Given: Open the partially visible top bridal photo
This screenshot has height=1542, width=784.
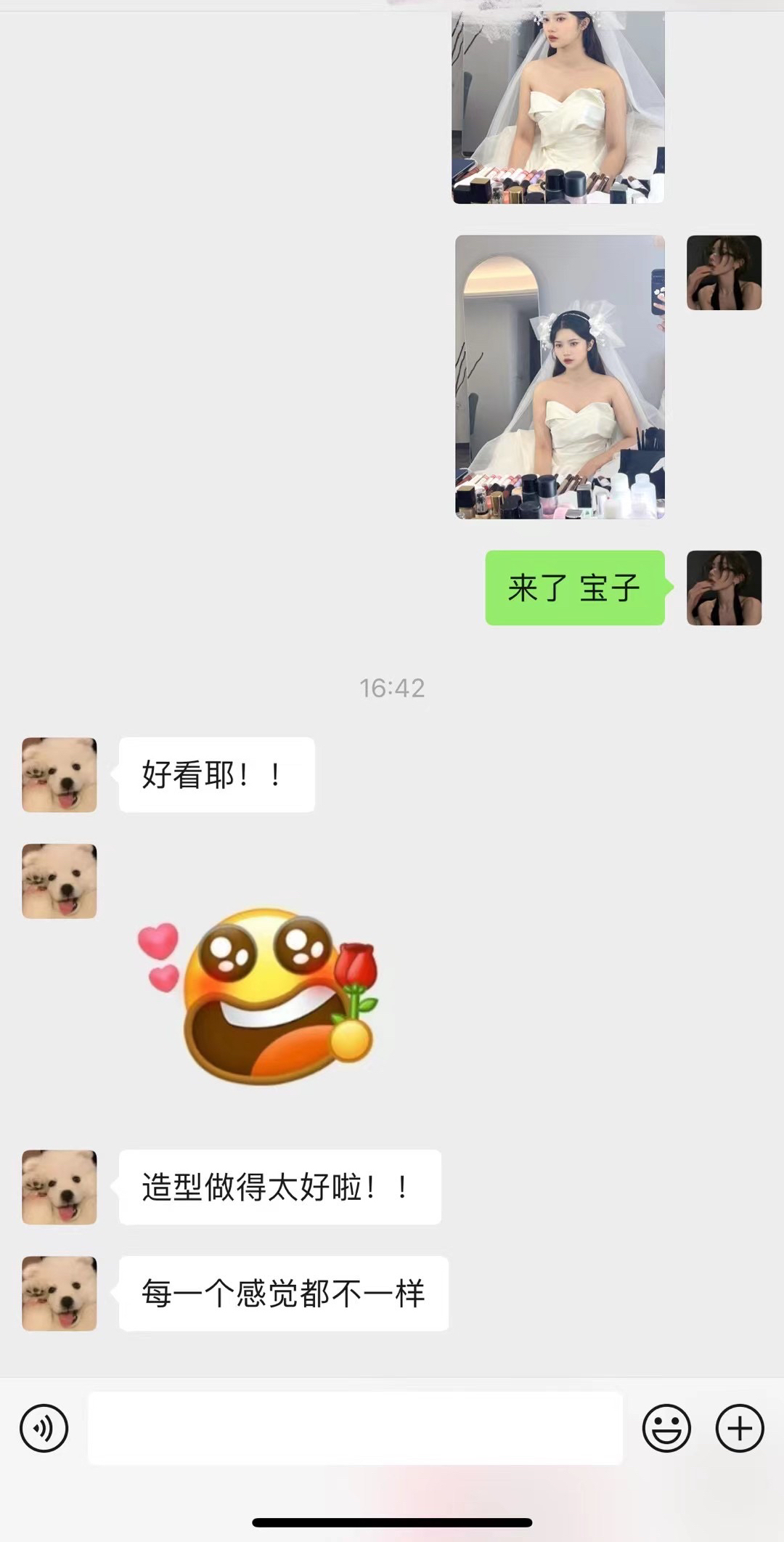Looking at the screenshot, I should coord(558,107).
